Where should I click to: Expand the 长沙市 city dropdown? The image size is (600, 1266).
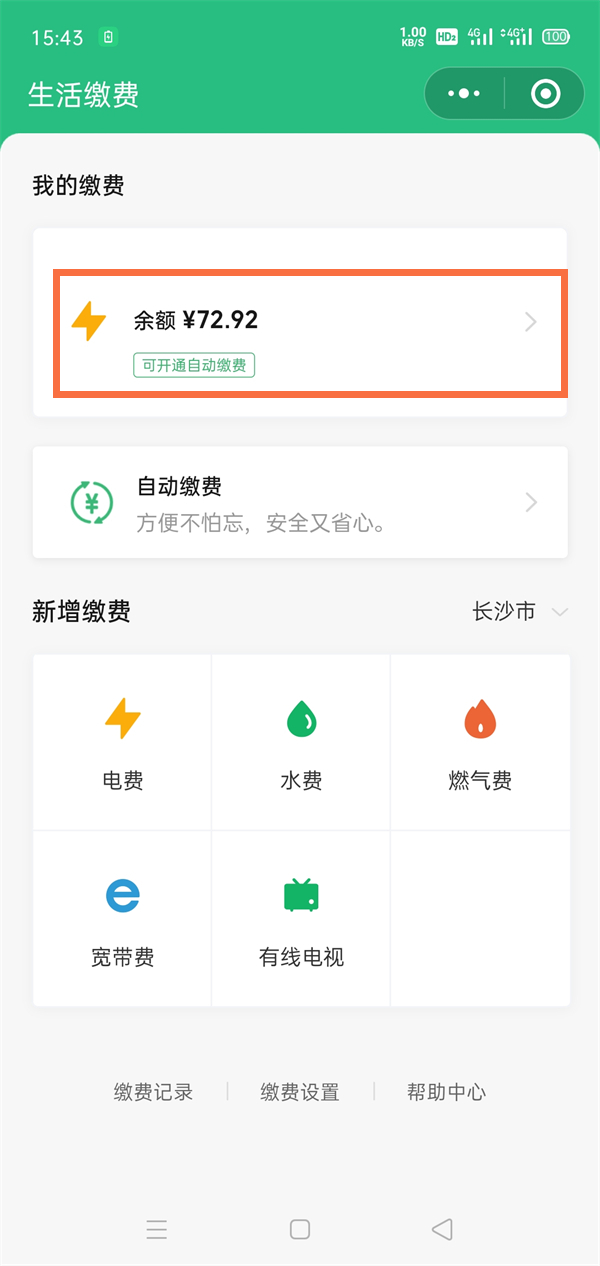tap(520, 611)
